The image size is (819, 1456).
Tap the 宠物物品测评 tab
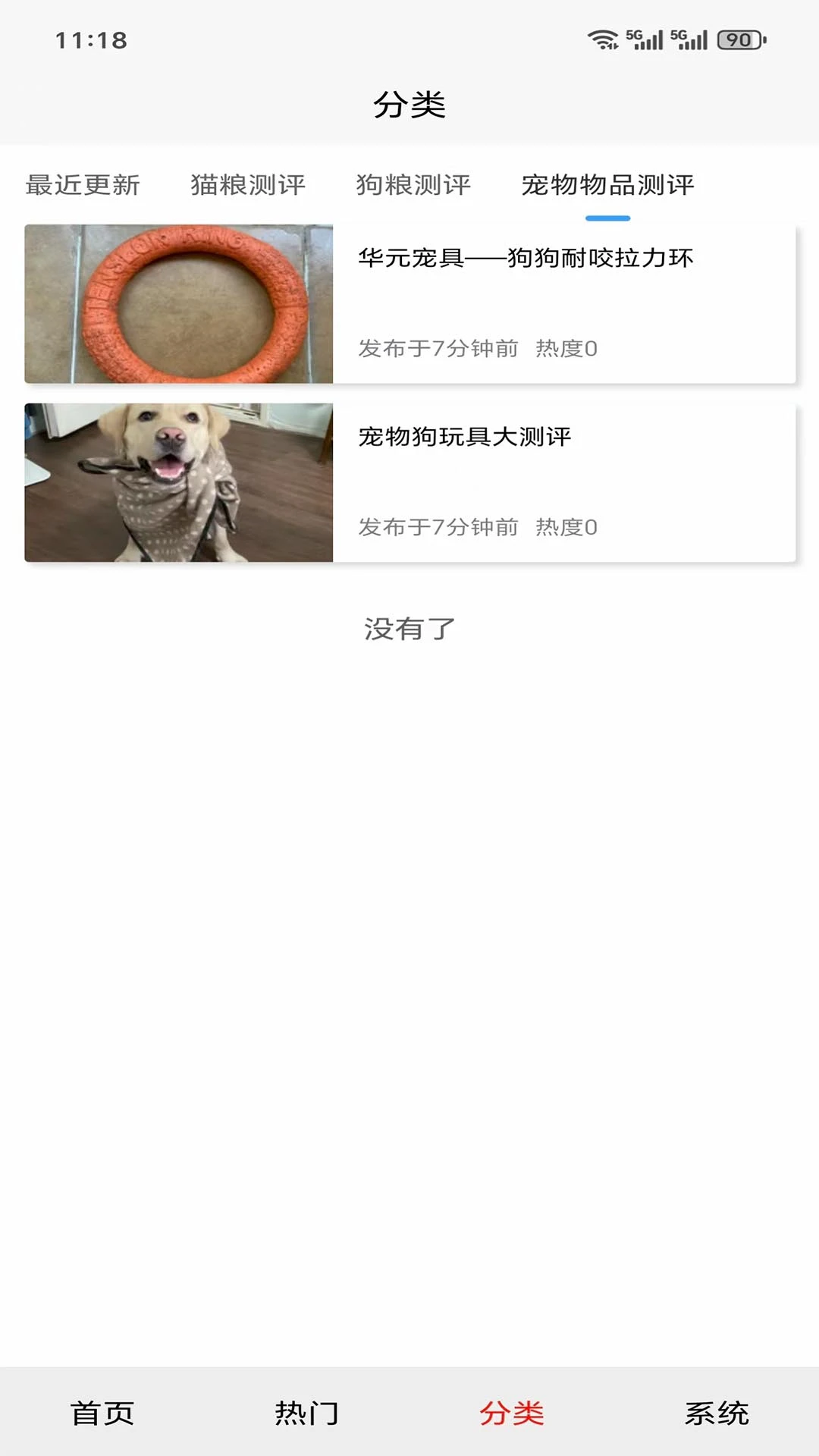click(607, 185)
